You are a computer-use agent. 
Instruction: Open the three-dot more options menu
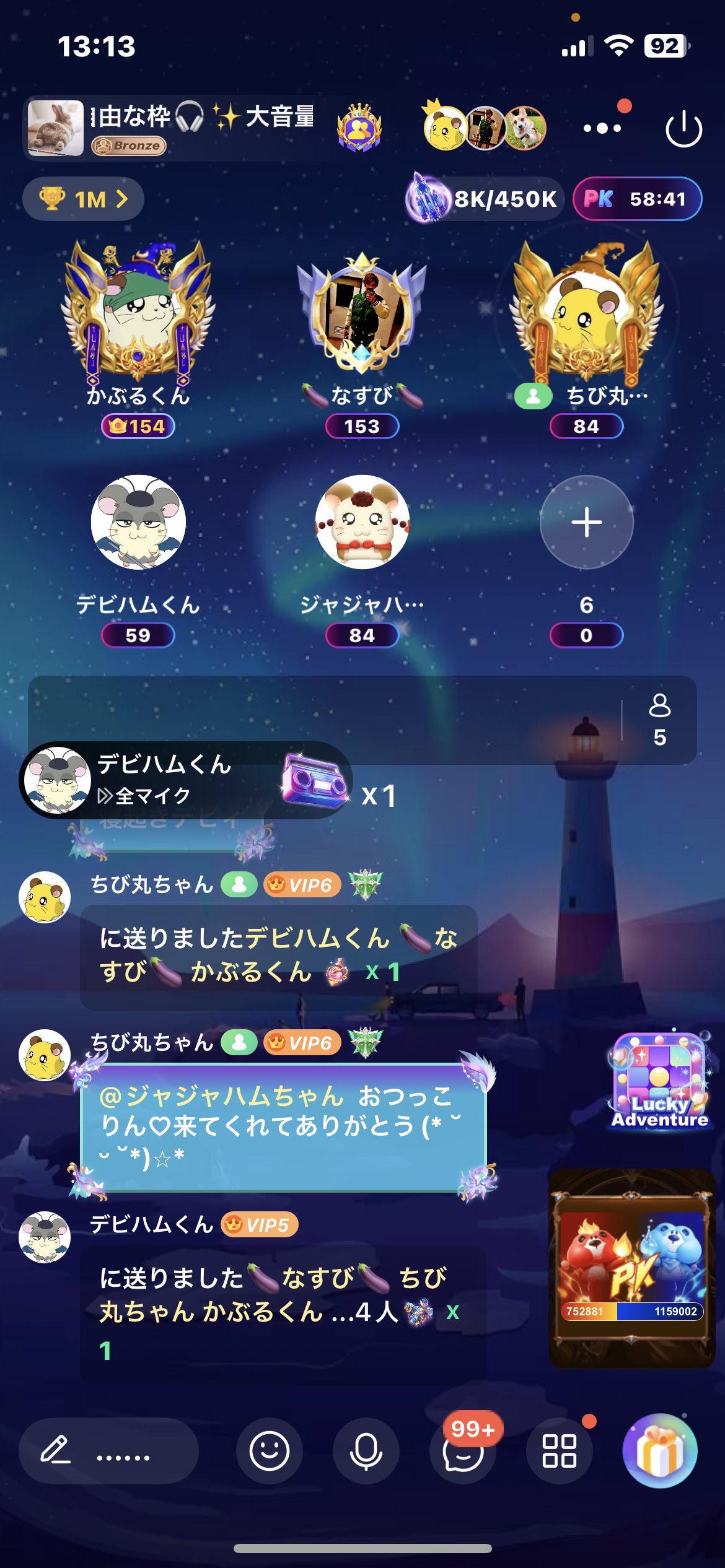(602, 128)
